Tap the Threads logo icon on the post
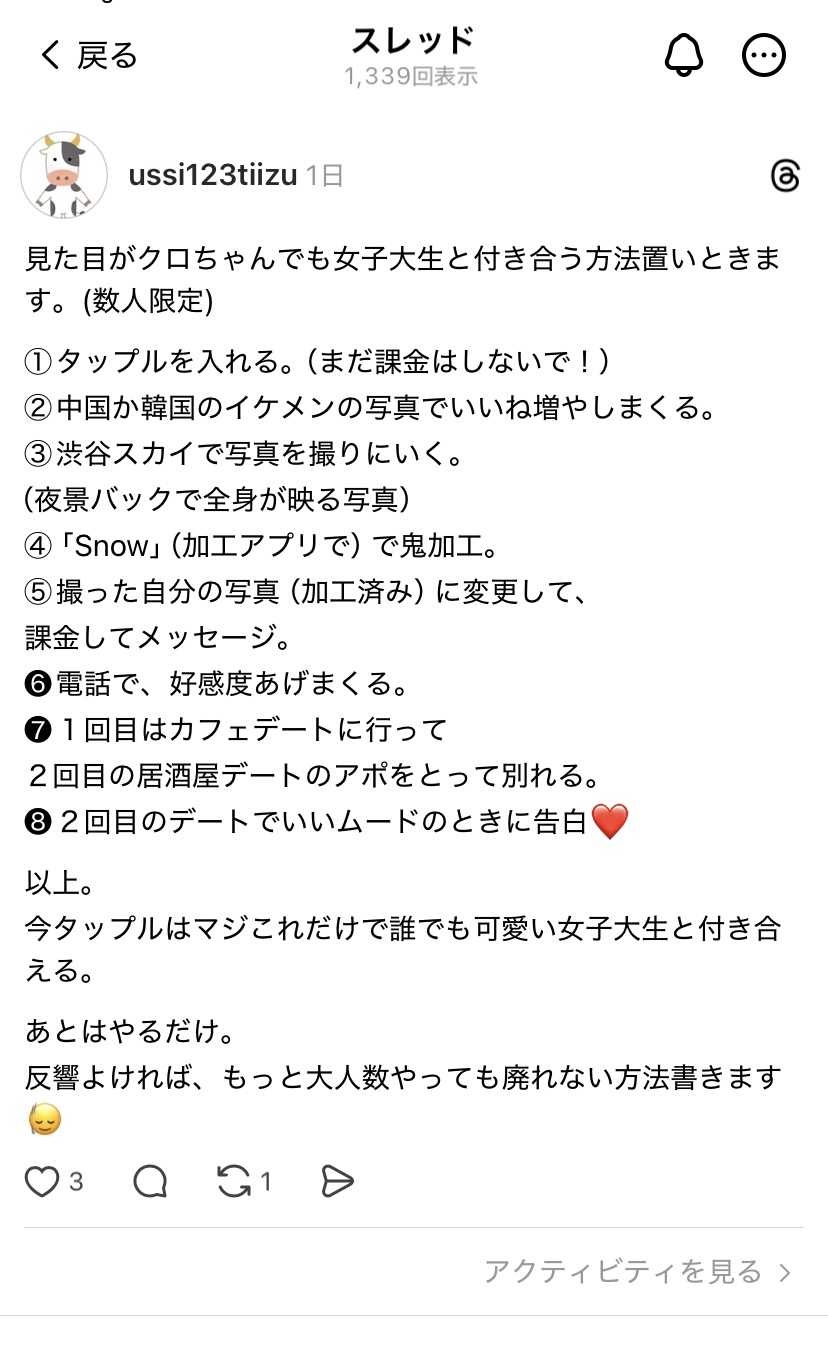Image resolution: width=828 pixels, height=1357 pixels. [785, 177]
